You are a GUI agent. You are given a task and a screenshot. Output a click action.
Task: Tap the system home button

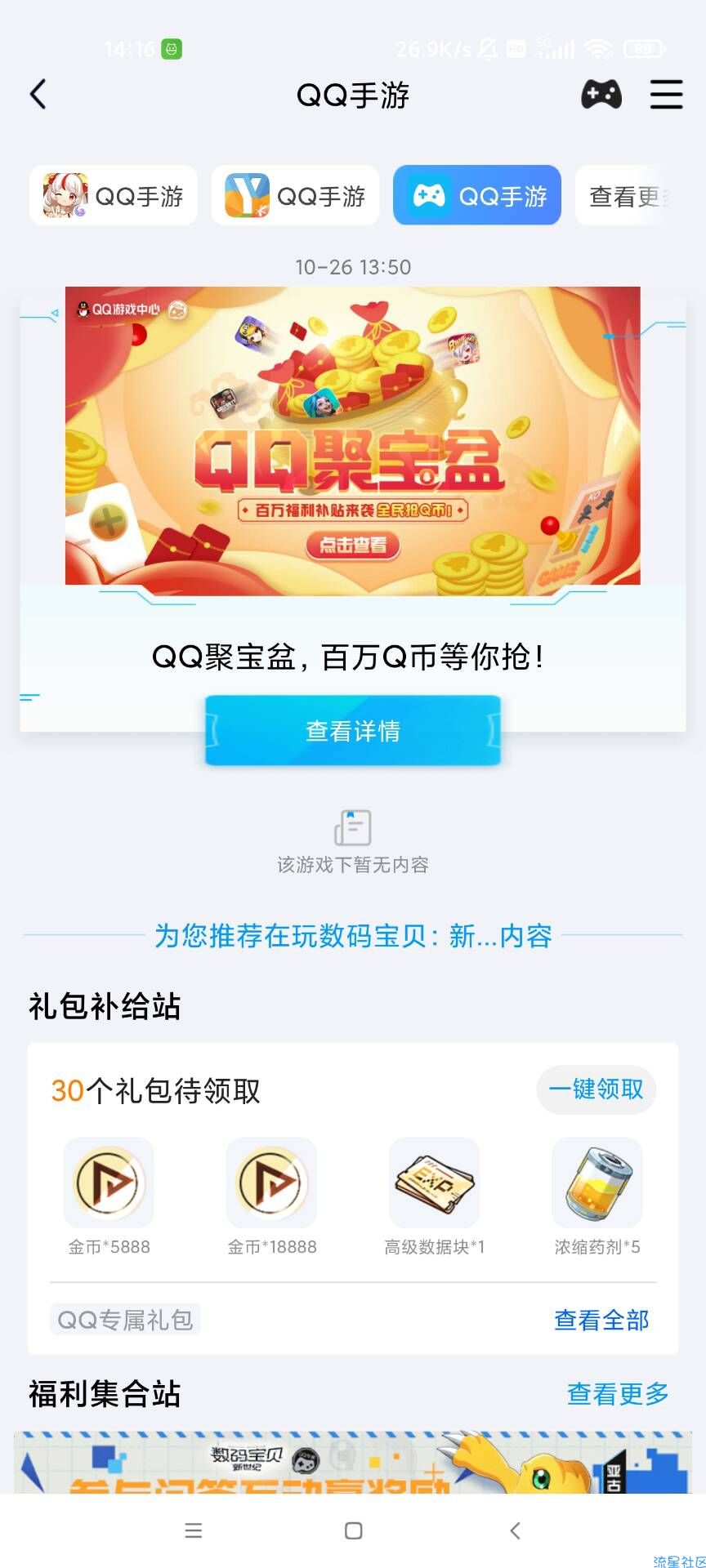(353, 1530)
